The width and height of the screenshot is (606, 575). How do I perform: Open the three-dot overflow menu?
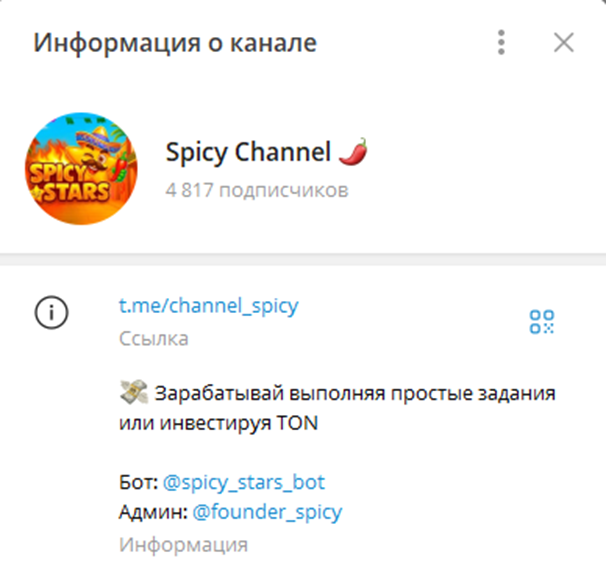tap(501, 42)
